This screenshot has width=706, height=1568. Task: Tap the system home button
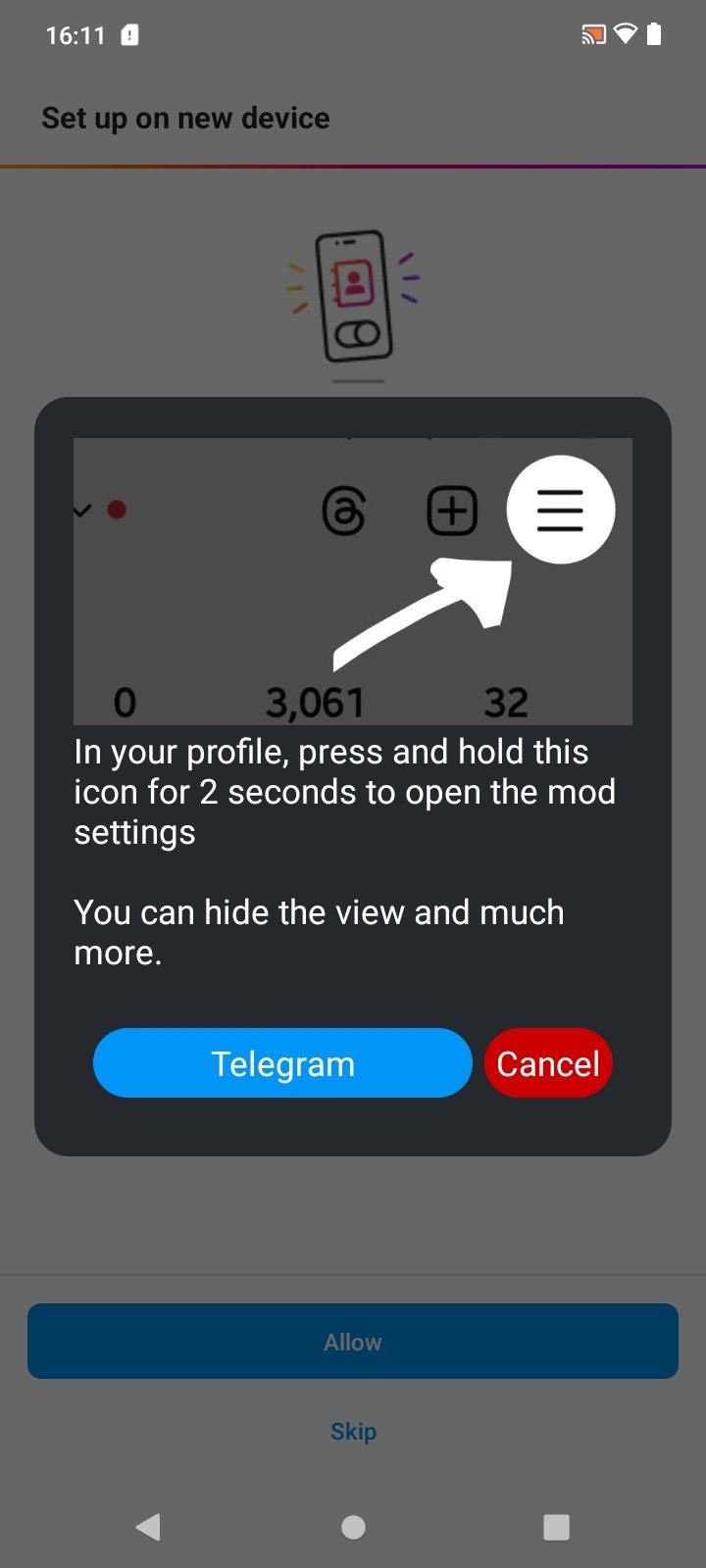[353, 1527]
